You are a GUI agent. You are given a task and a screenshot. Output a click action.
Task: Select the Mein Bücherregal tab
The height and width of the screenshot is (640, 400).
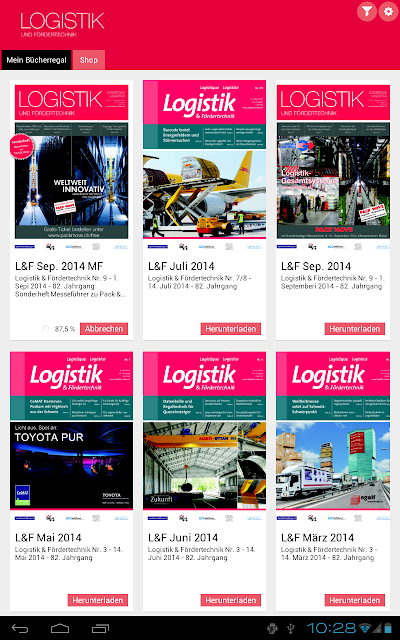click(x=36, y=60)
